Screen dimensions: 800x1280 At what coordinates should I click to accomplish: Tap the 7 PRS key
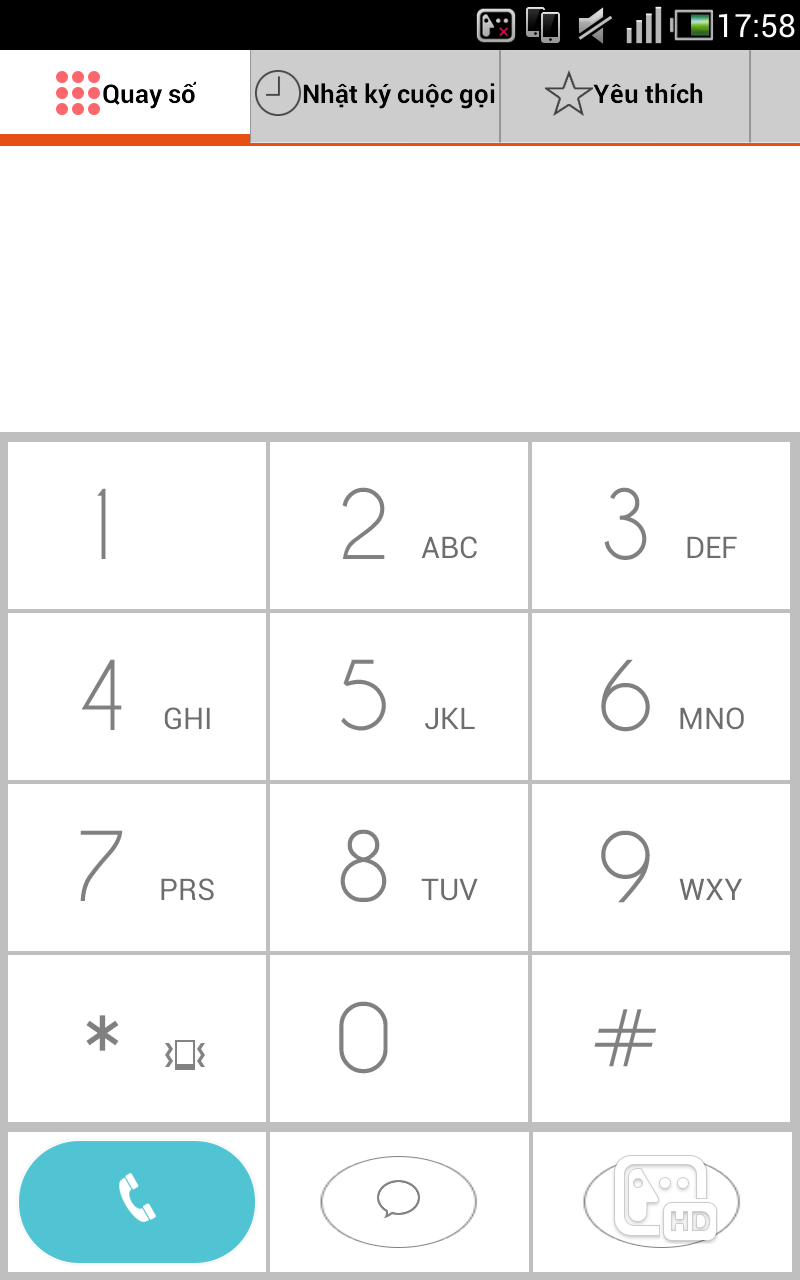coord(137,867)
